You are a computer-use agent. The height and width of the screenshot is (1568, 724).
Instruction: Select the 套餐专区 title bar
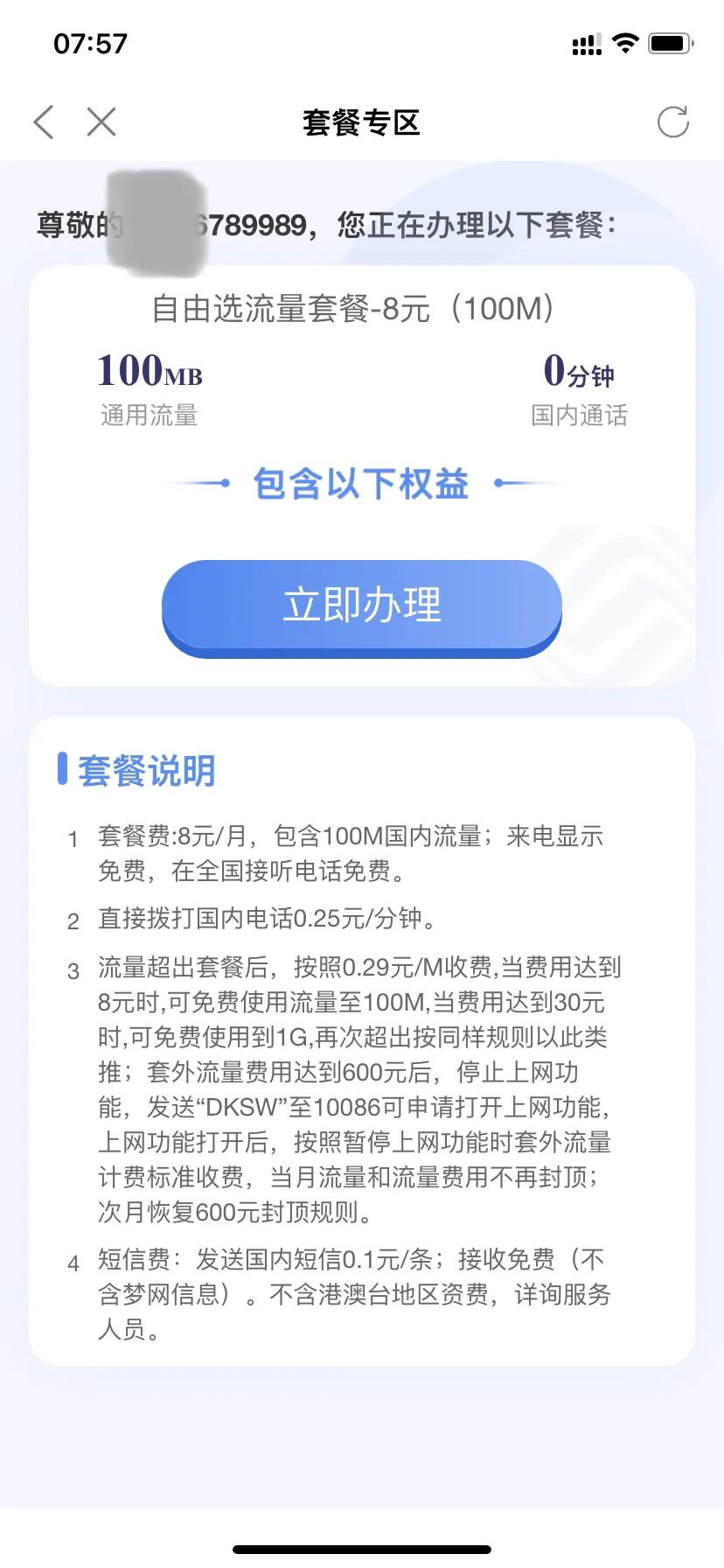[362, 122]
